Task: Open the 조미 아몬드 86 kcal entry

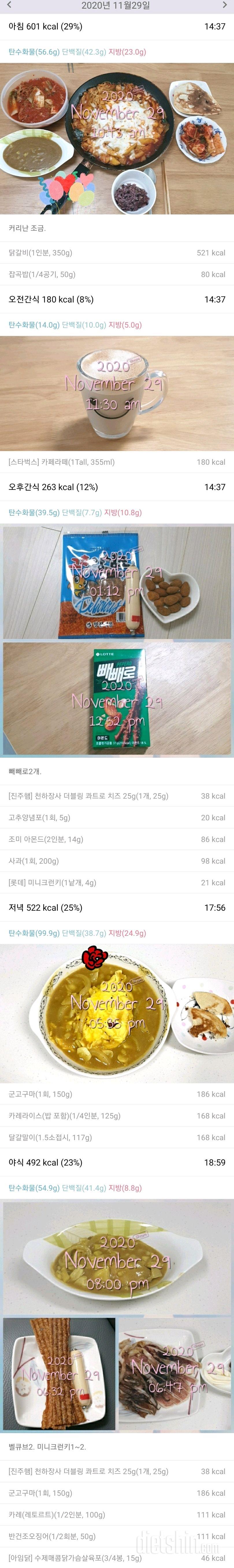Action: pyautogui.click(x=117, y=839)
